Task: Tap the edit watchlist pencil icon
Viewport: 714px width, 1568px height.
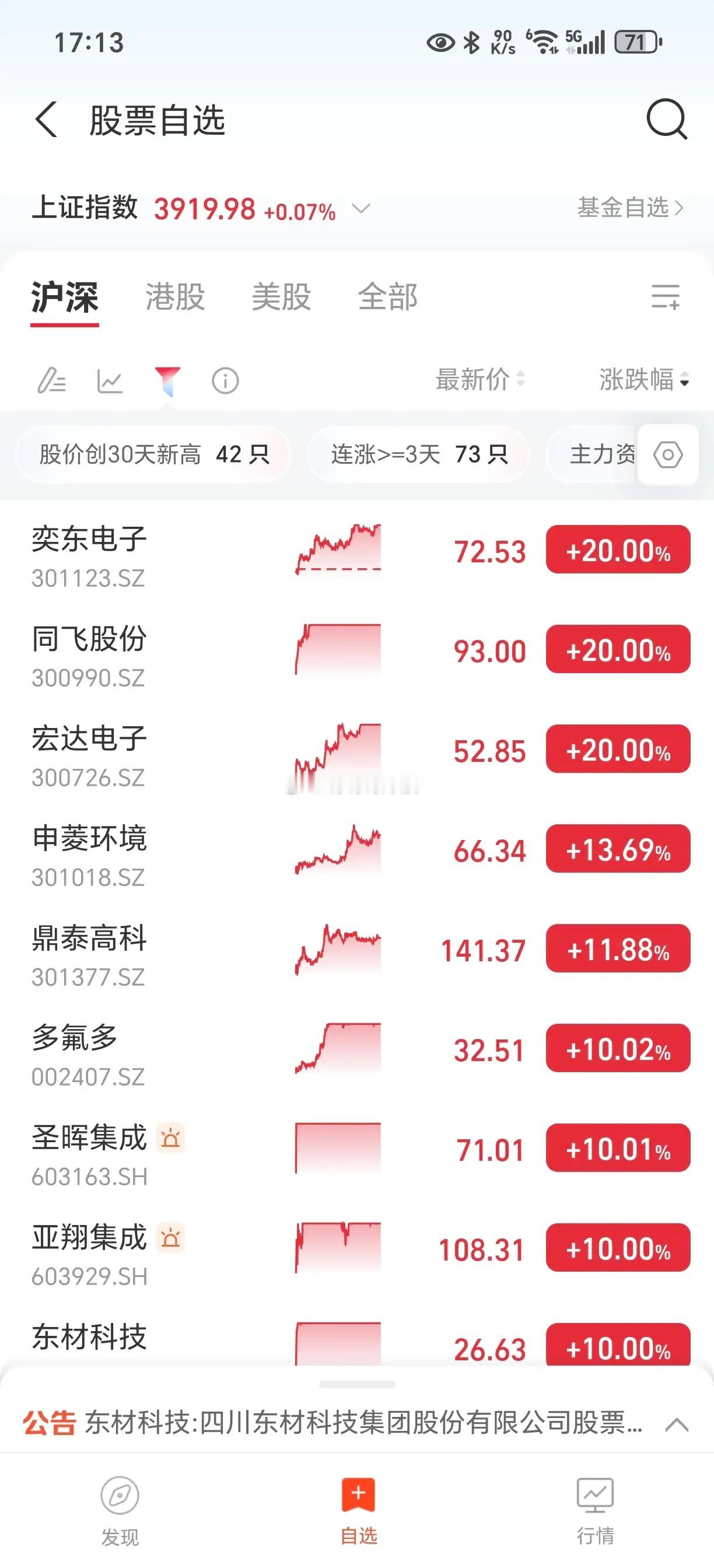Action: coord(52,381)
